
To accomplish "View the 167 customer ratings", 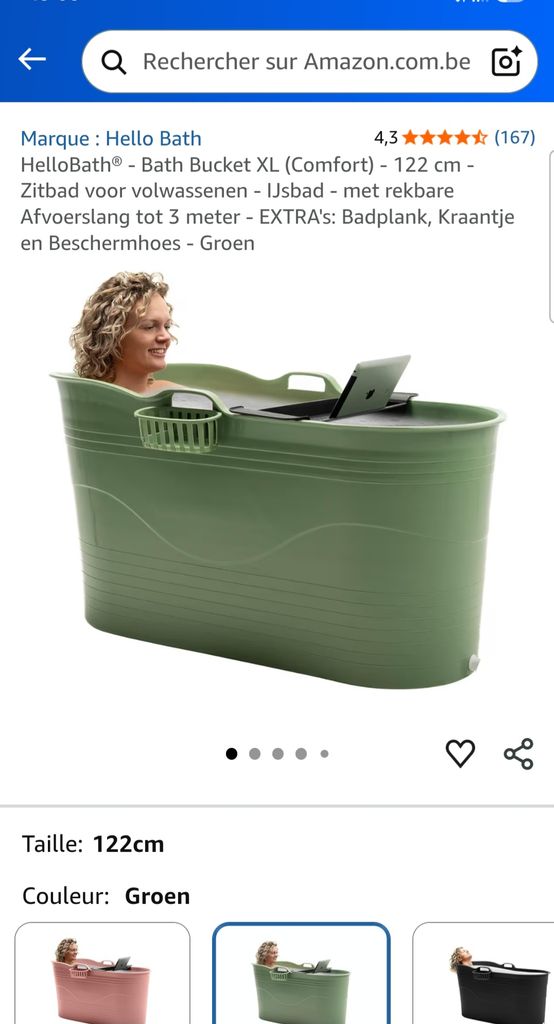I will pyautogui.click(x=514, y=137).
